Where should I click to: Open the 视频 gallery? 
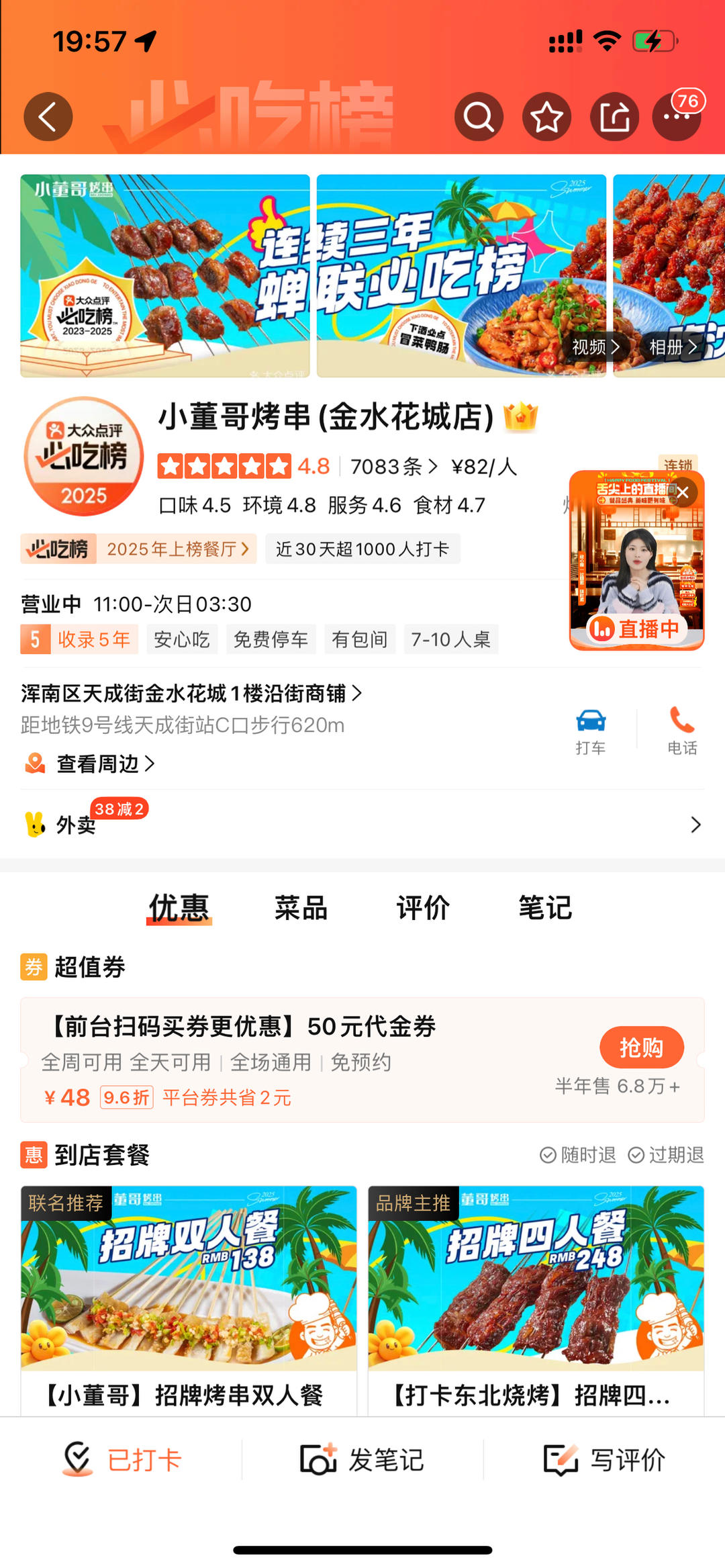pyautogui.click(x=595, y=347)
